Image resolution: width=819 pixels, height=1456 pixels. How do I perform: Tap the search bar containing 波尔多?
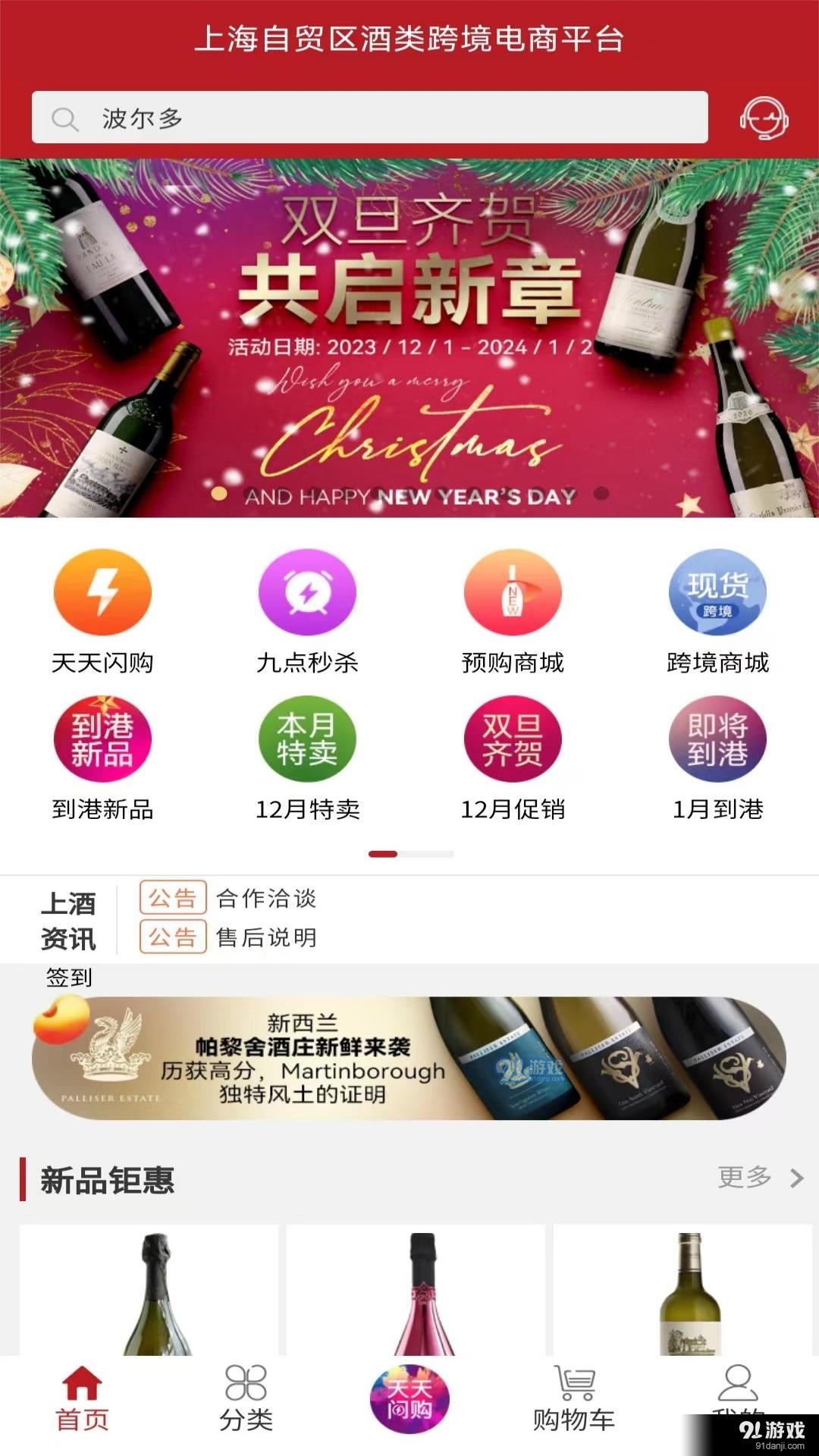click(x=372, y=118)
